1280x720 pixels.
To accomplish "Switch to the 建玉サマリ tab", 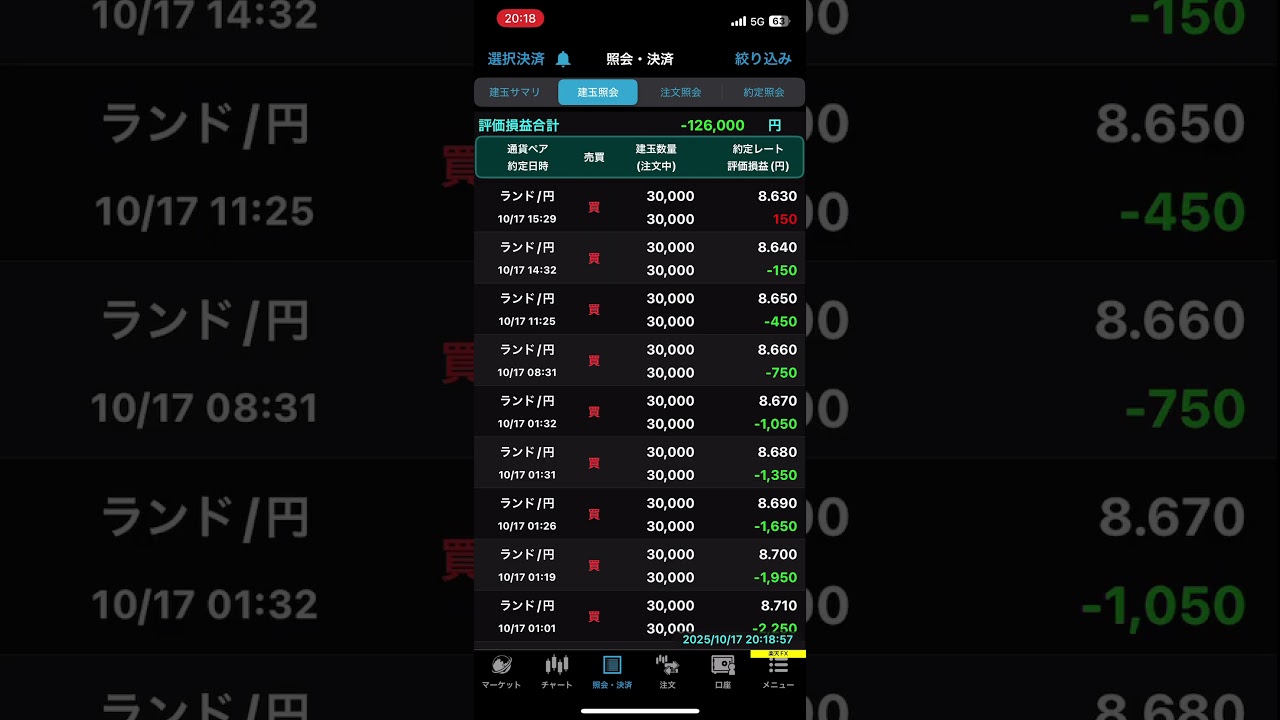I will point(515,92).
